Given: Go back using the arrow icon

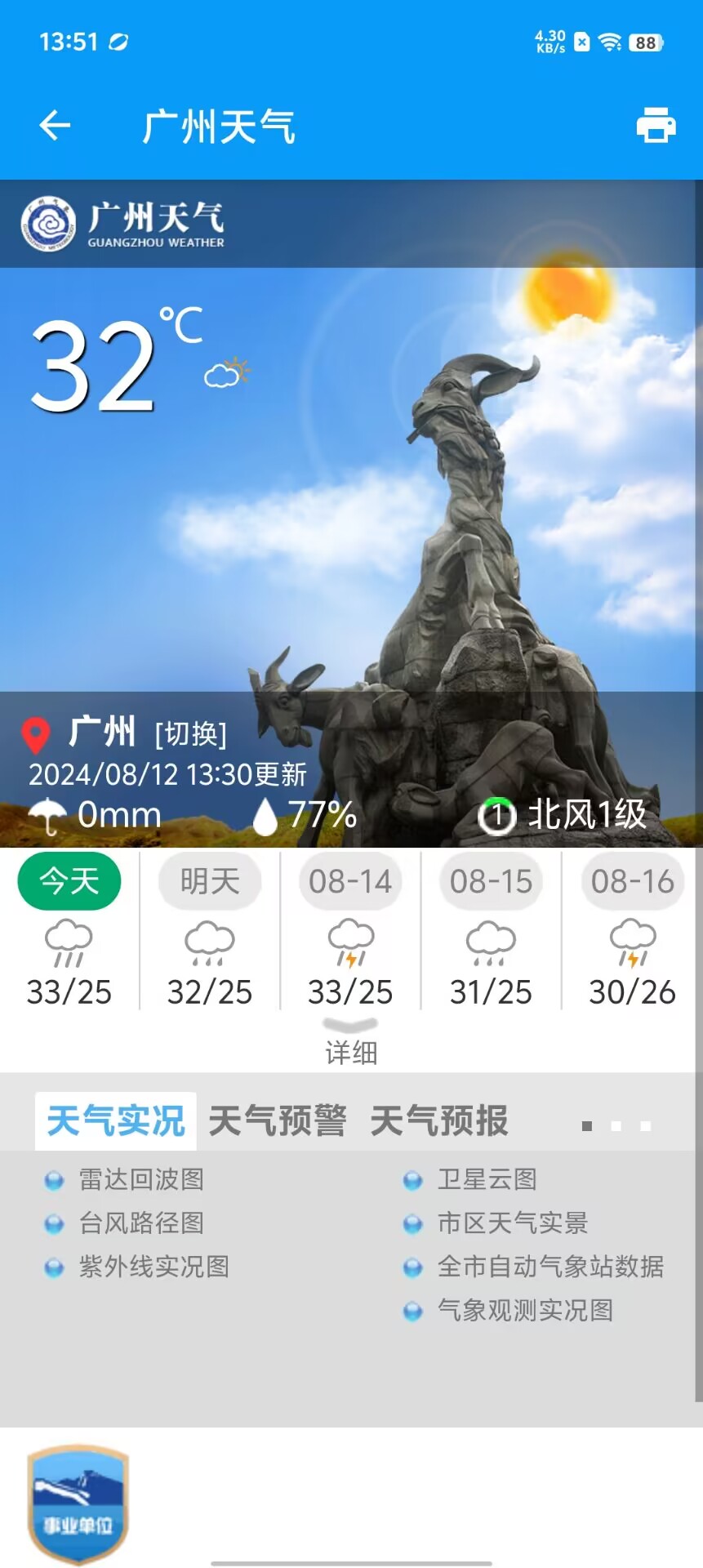Looking at the screenshot, I should [55, 125].
